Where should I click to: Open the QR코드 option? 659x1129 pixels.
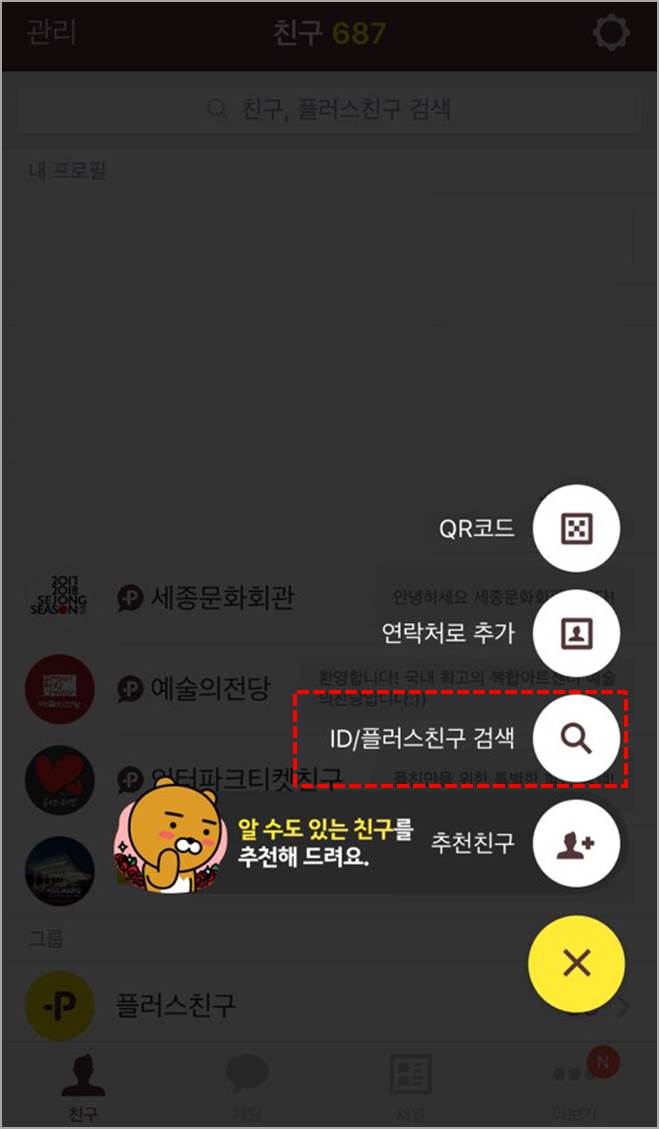pyautogui.click(x=576, y=528)
